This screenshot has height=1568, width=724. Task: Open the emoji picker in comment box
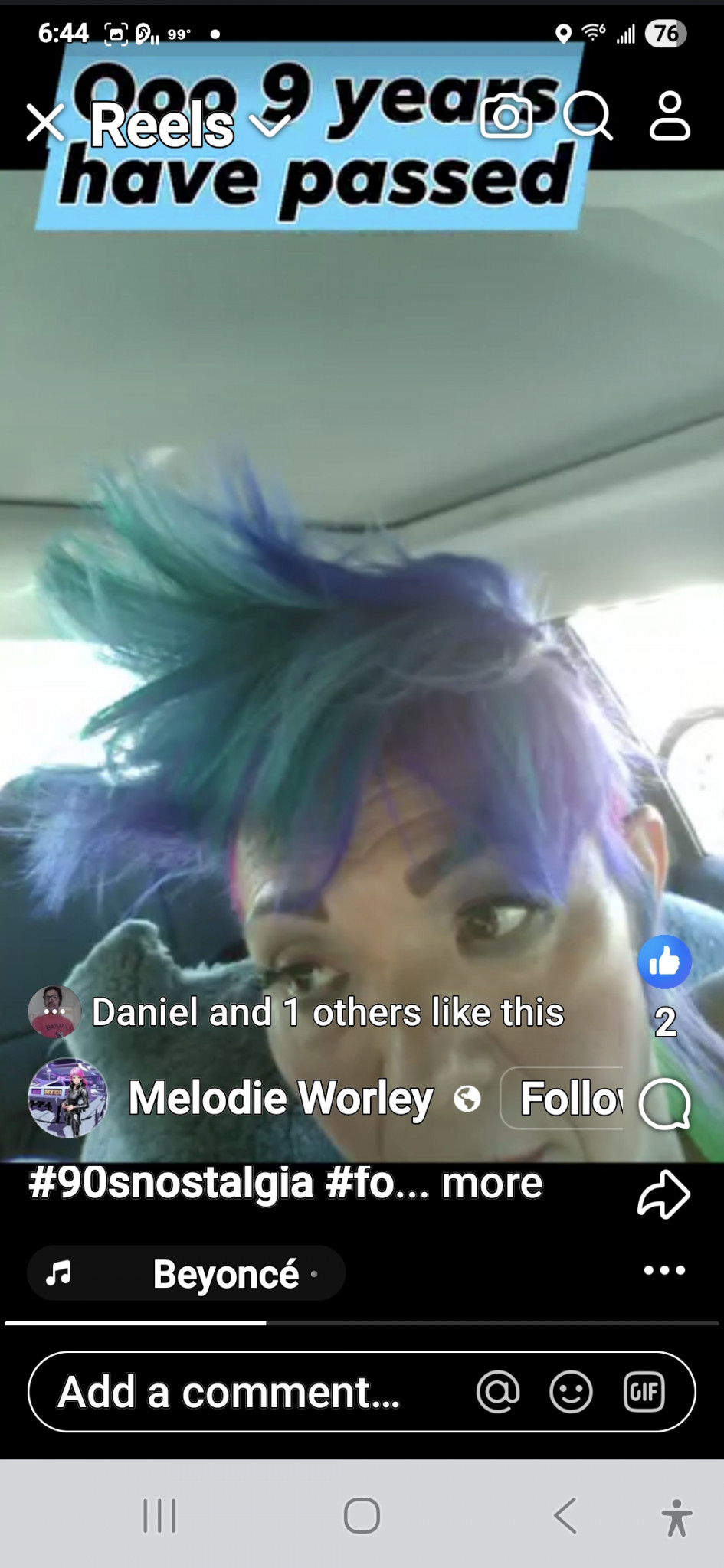coord(571,1391)
